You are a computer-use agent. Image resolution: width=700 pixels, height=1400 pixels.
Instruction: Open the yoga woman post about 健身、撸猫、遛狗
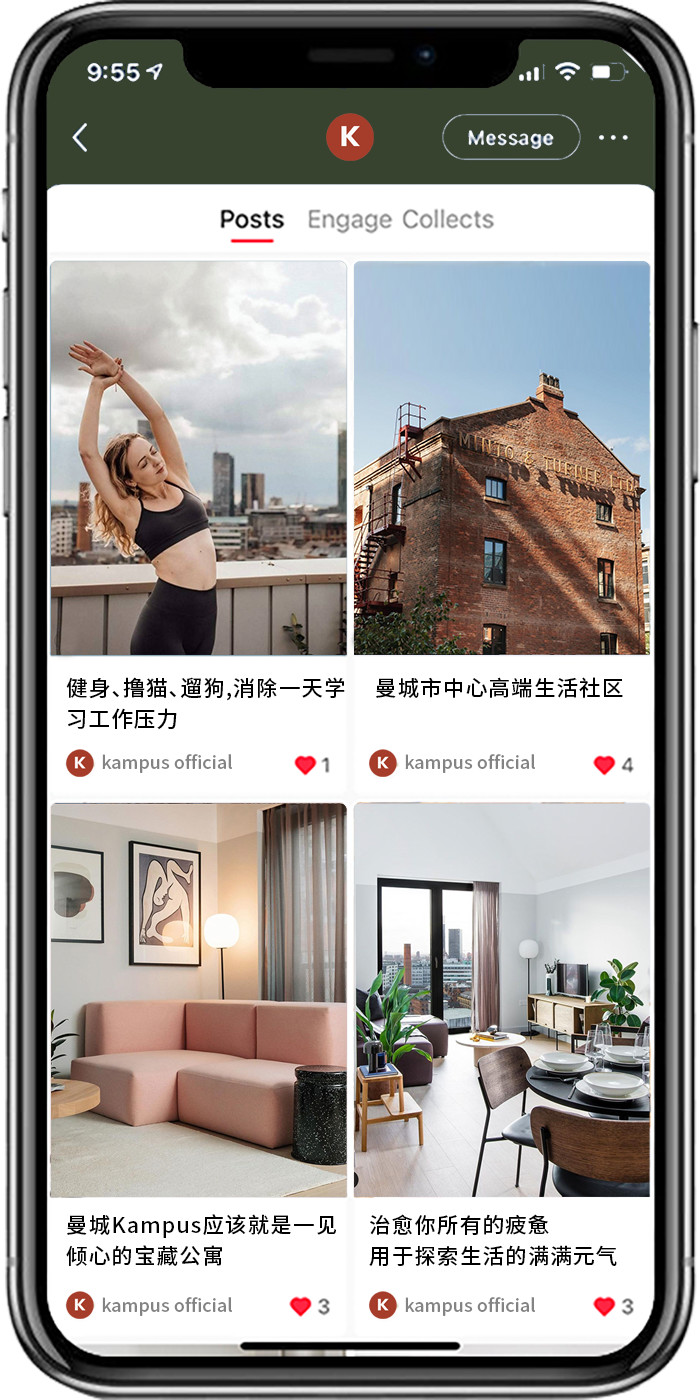[199, 458]
